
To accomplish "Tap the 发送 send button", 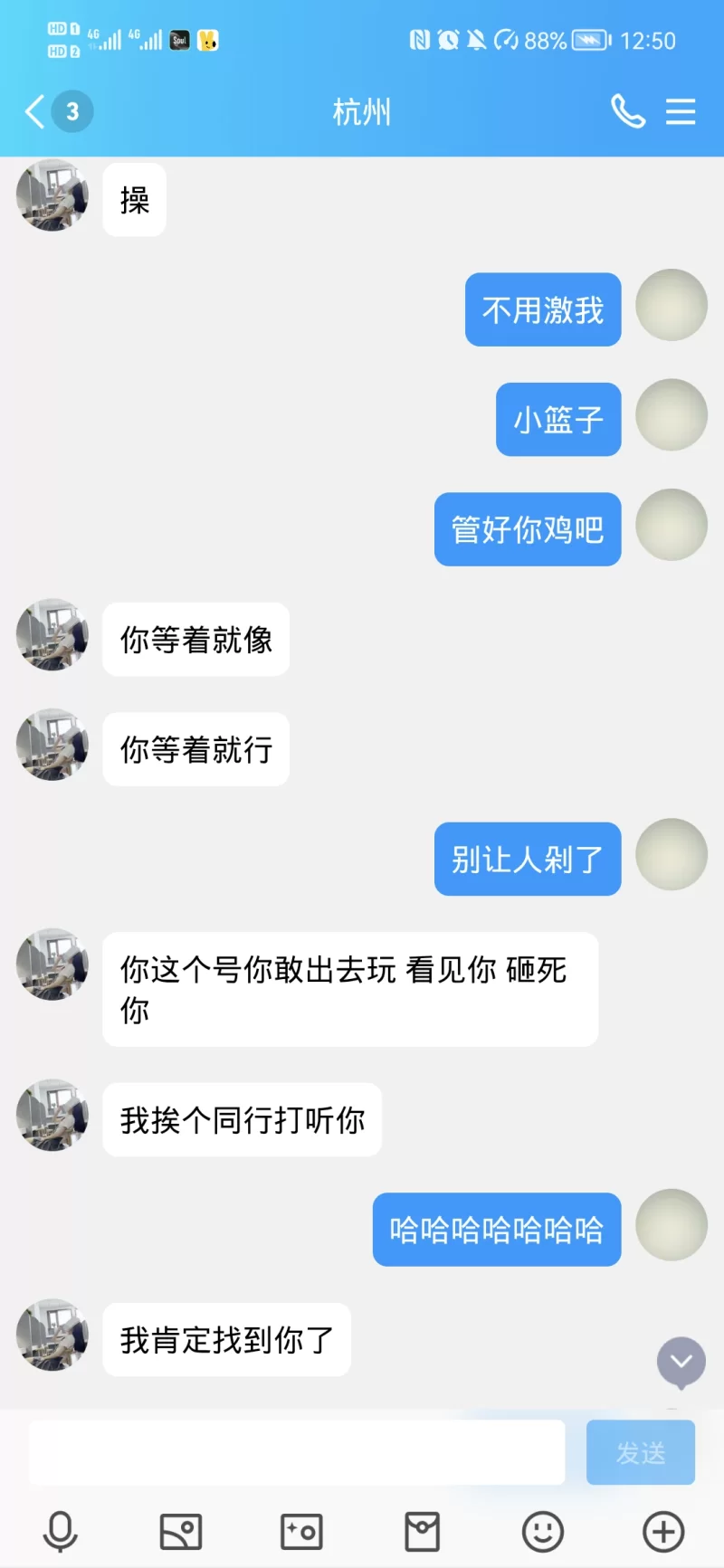I will pos(640,1452).
